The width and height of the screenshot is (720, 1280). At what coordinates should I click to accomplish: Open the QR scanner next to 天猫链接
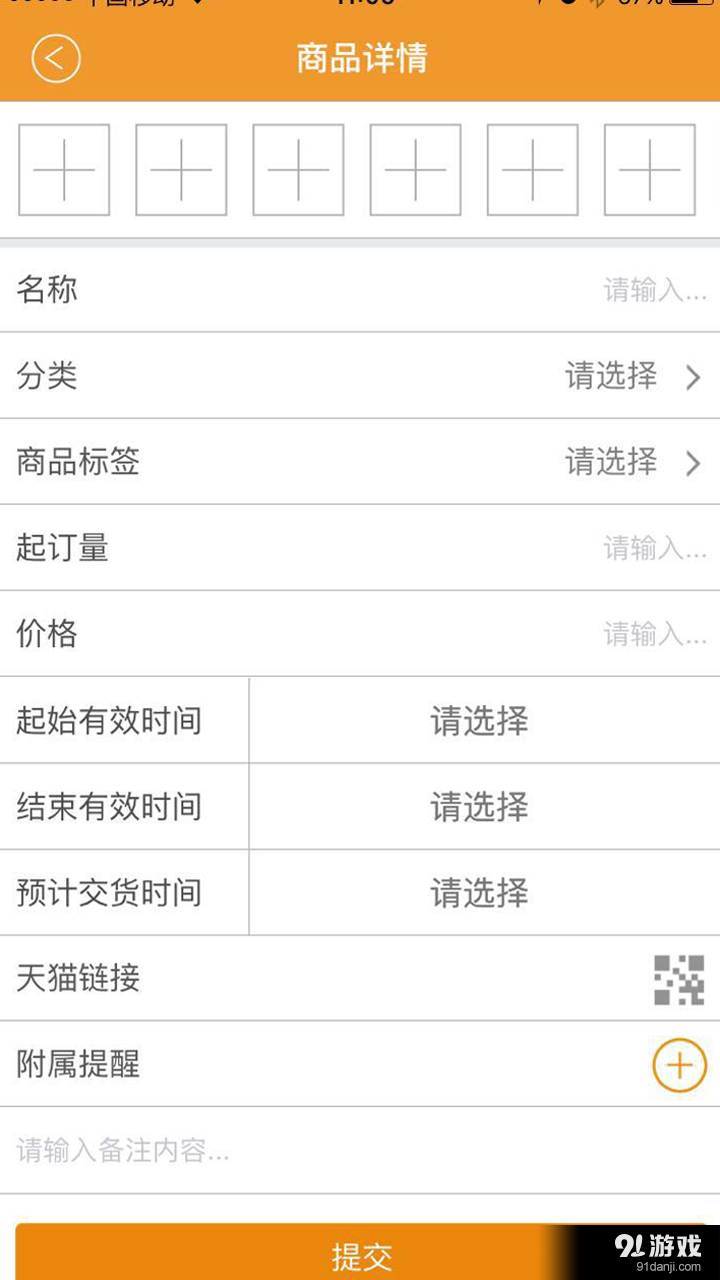(679, 979)
